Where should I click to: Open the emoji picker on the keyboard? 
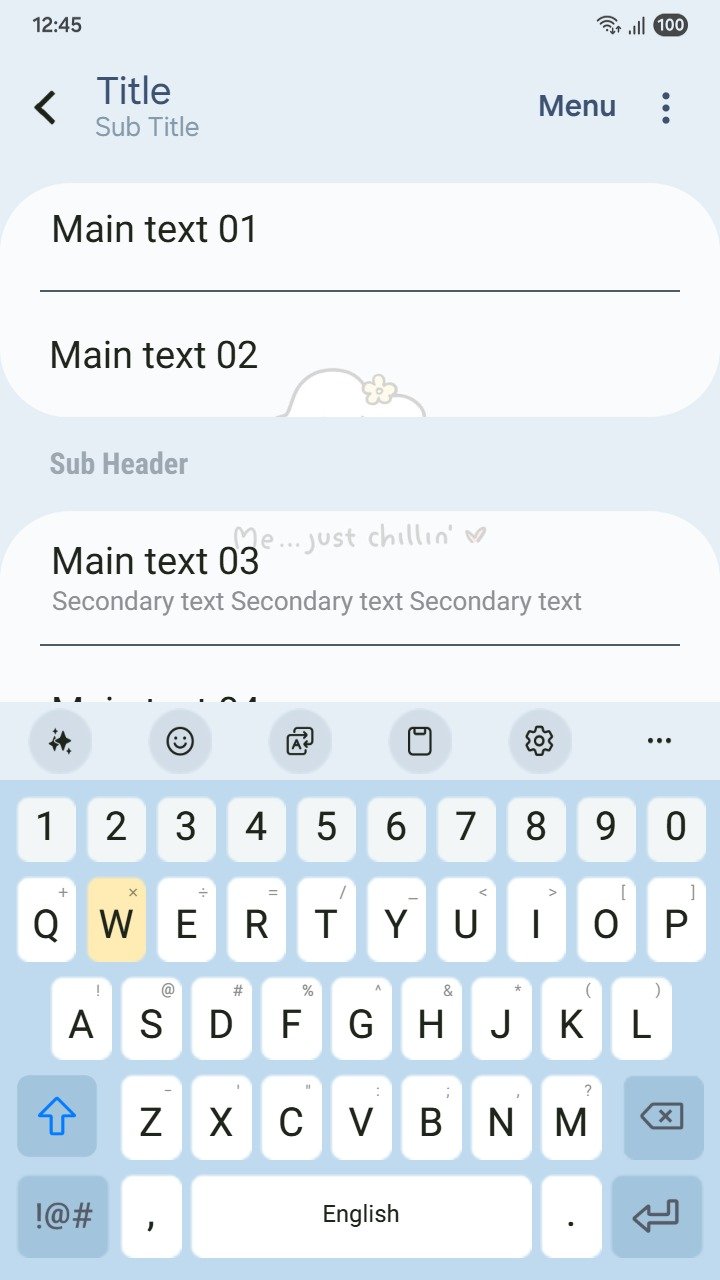pyautogui.click(x=180, y=741)
